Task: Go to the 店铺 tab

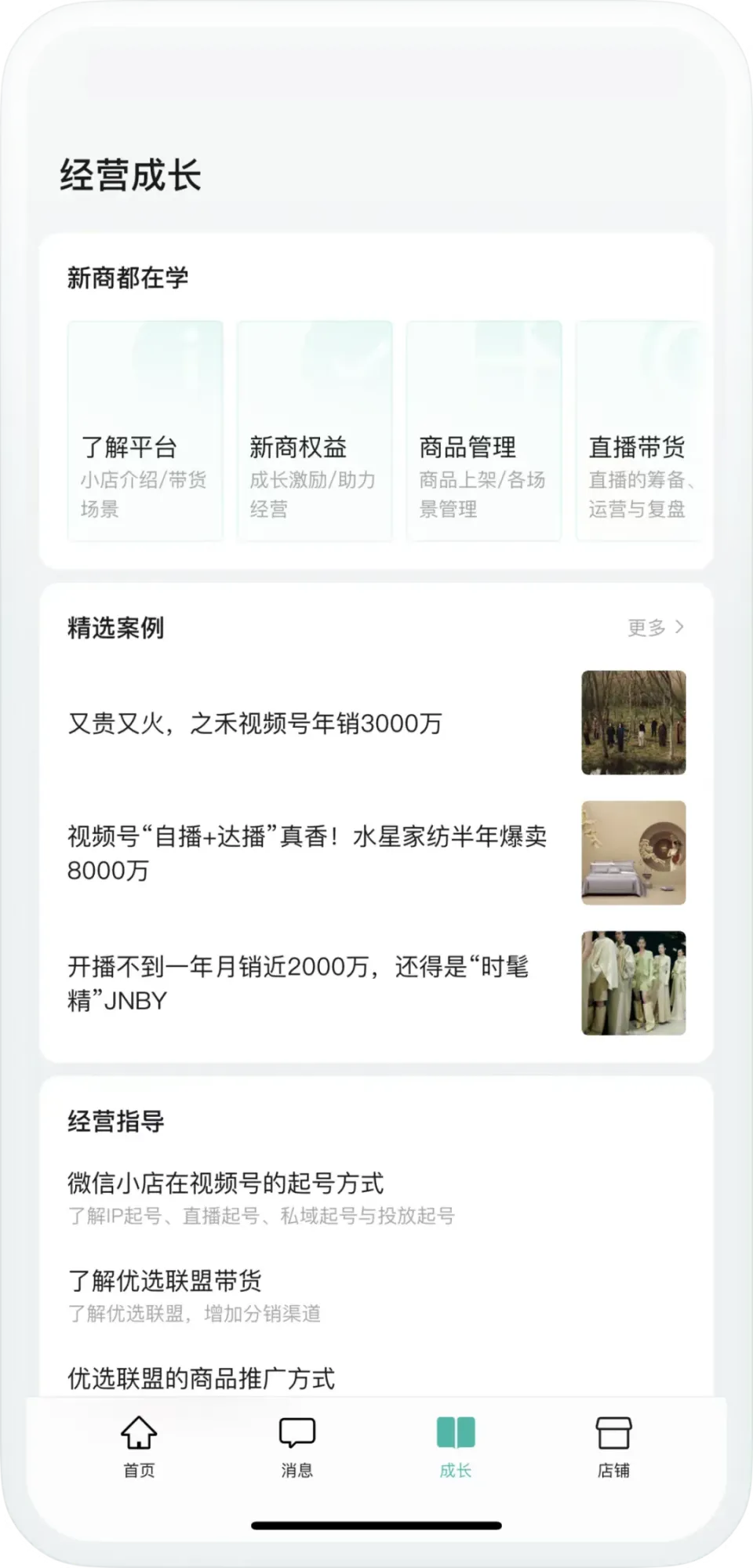Action: pos(613,1446)
